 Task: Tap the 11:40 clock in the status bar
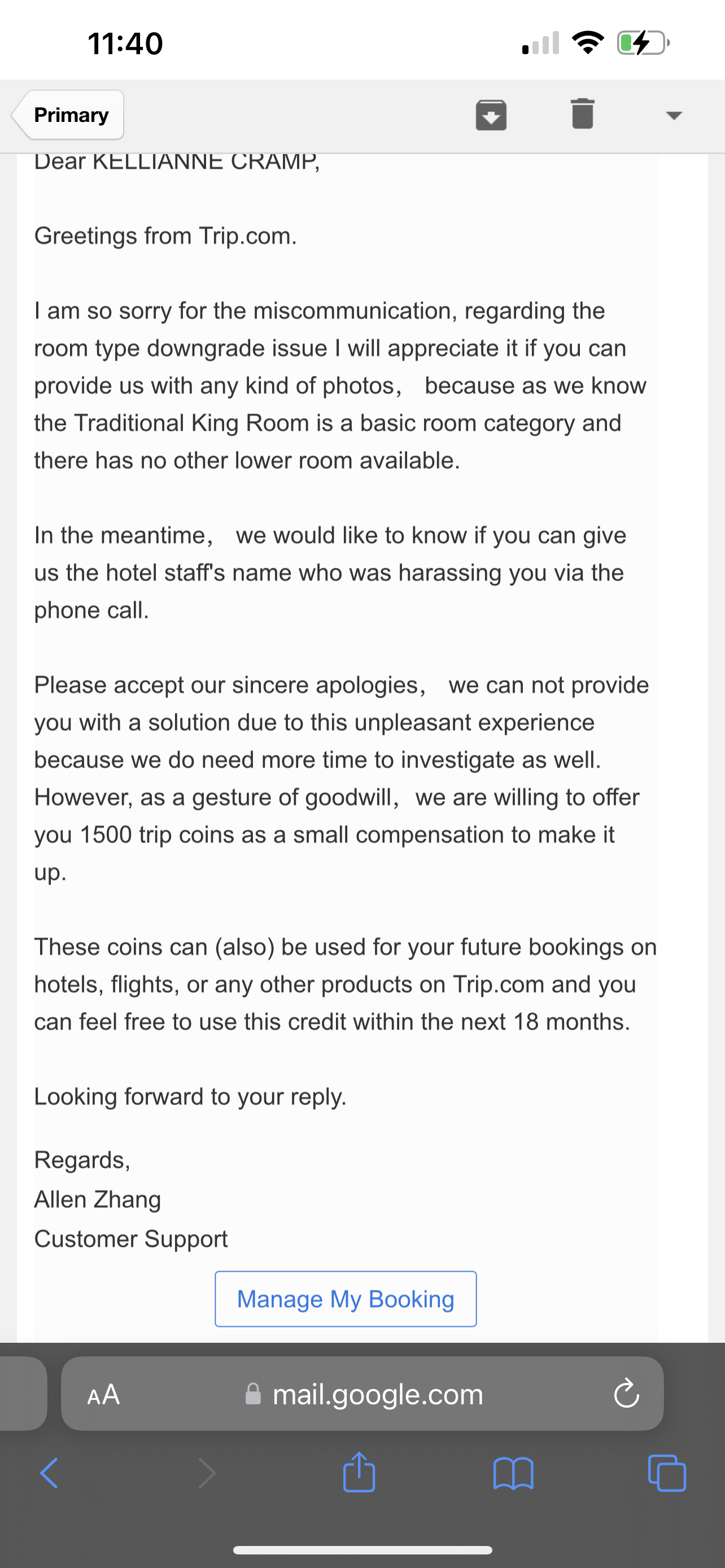(x=125, y=41)
